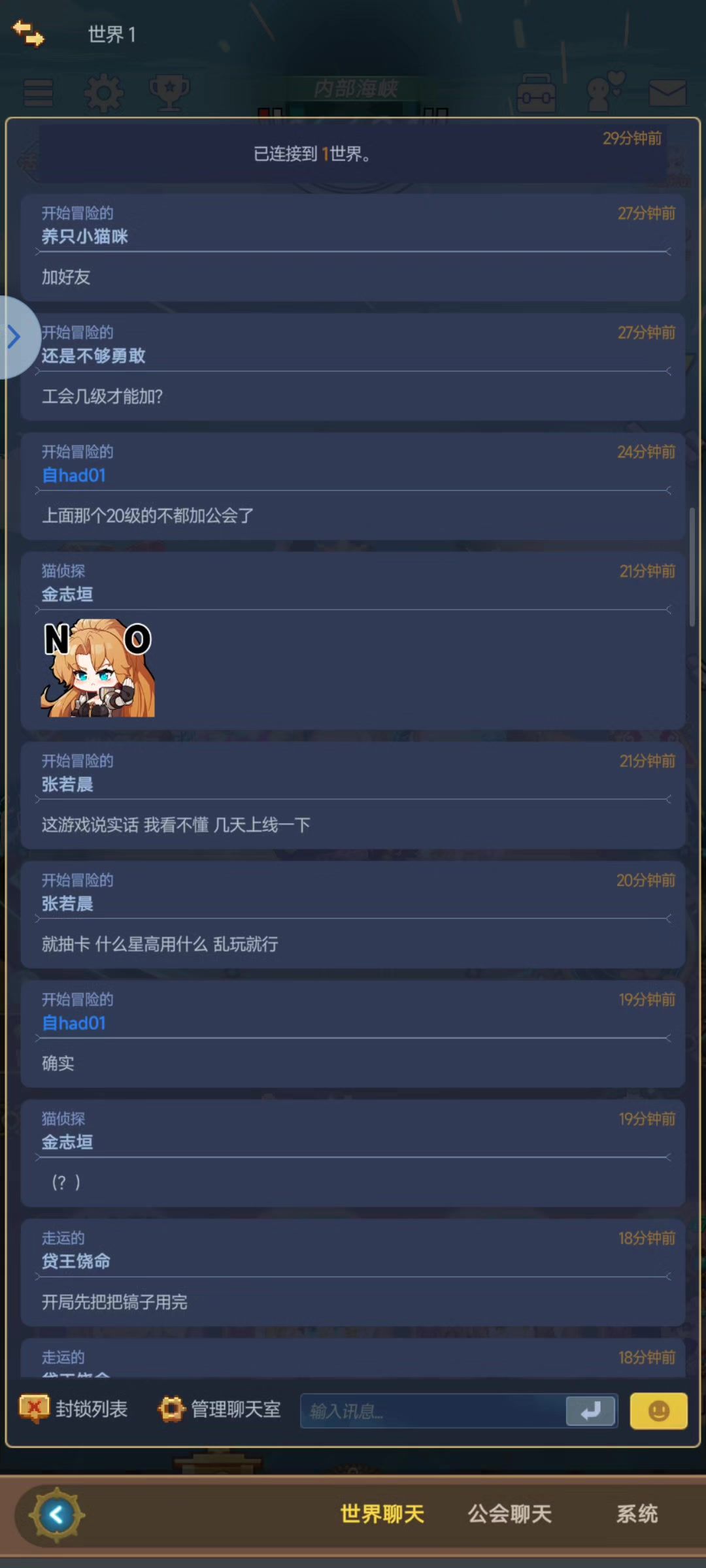
Task: Switch to 系统 tab
Action: click(637, 1514)
